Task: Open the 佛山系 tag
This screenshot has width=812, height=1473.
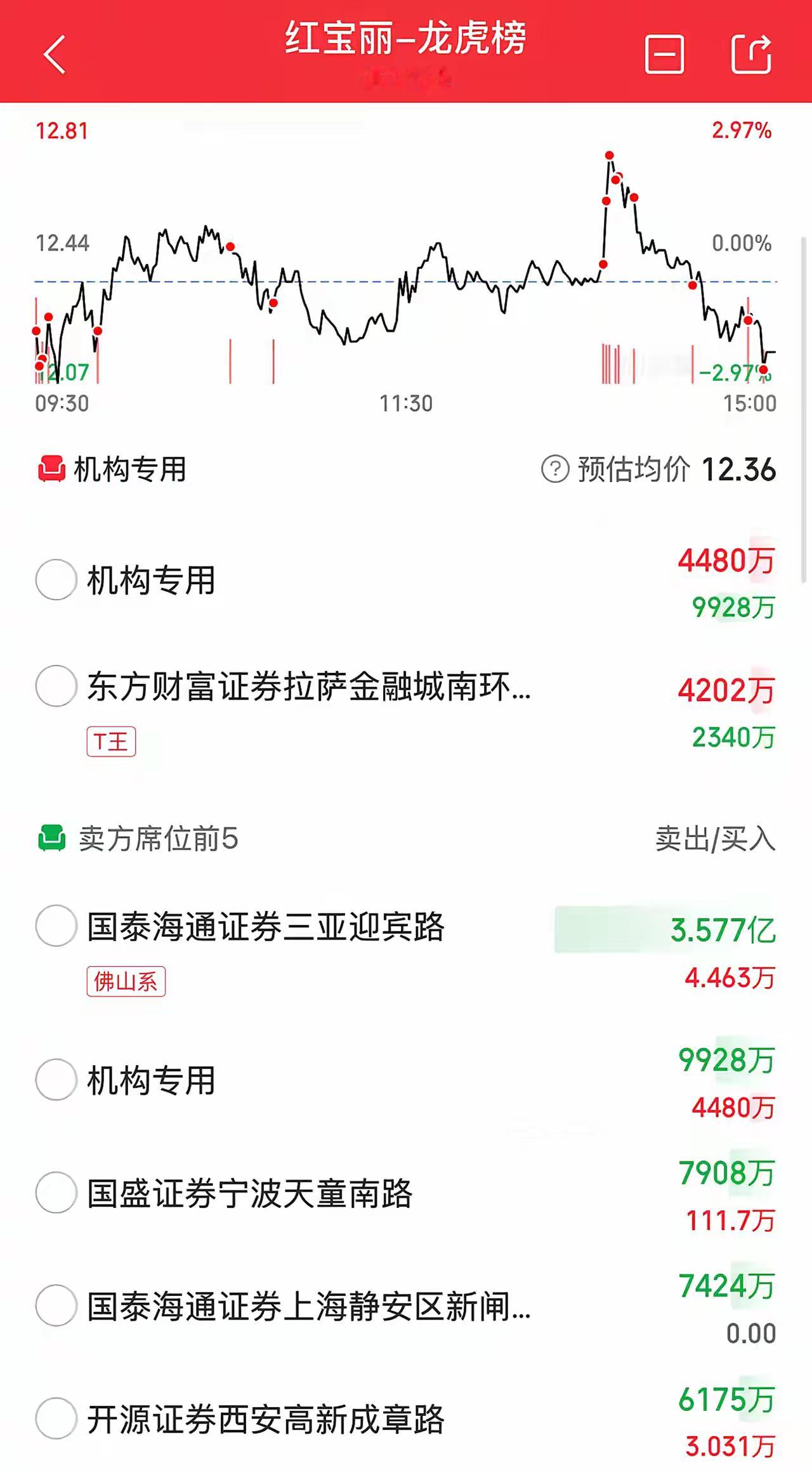Action: 126,981
